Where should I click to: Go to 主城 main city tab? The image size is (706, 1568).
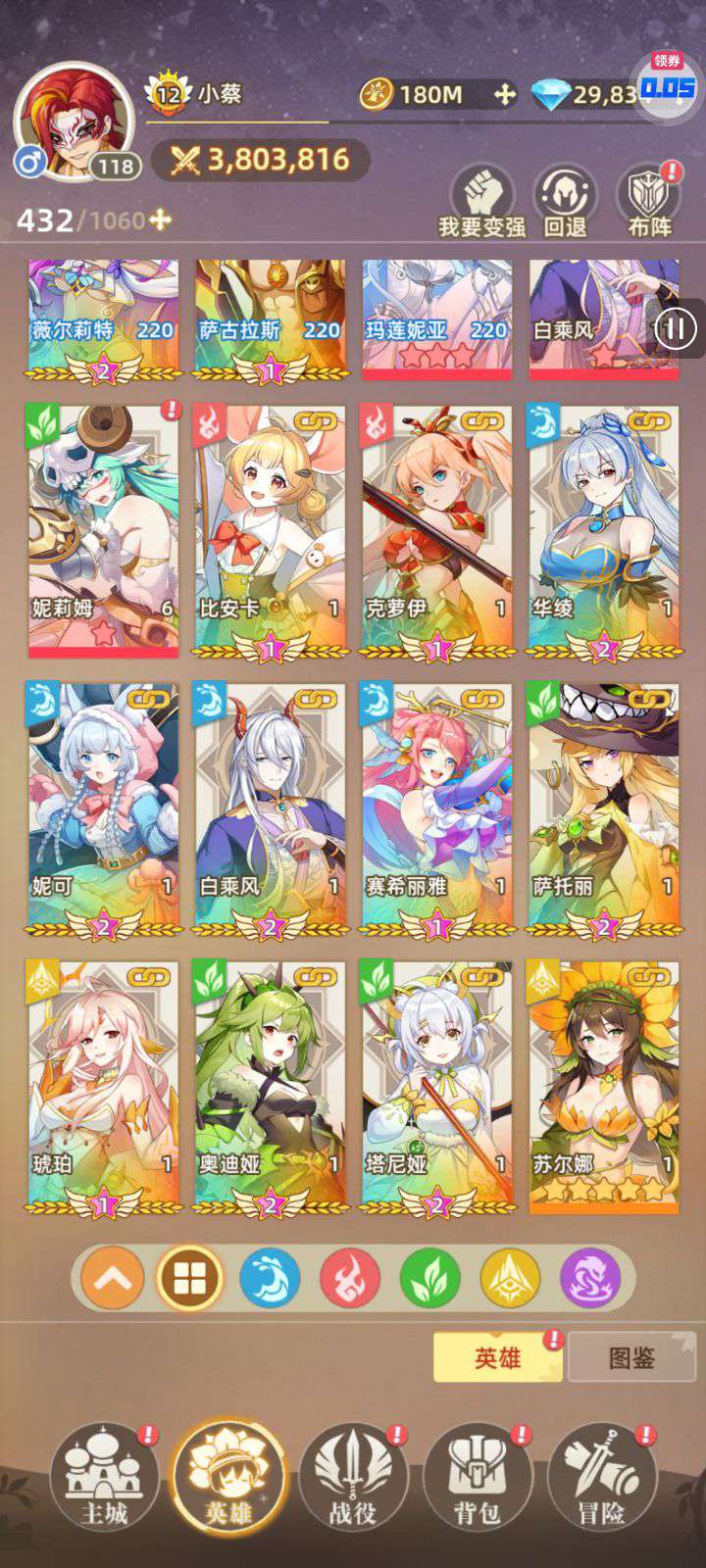(x=104, y=1476)
